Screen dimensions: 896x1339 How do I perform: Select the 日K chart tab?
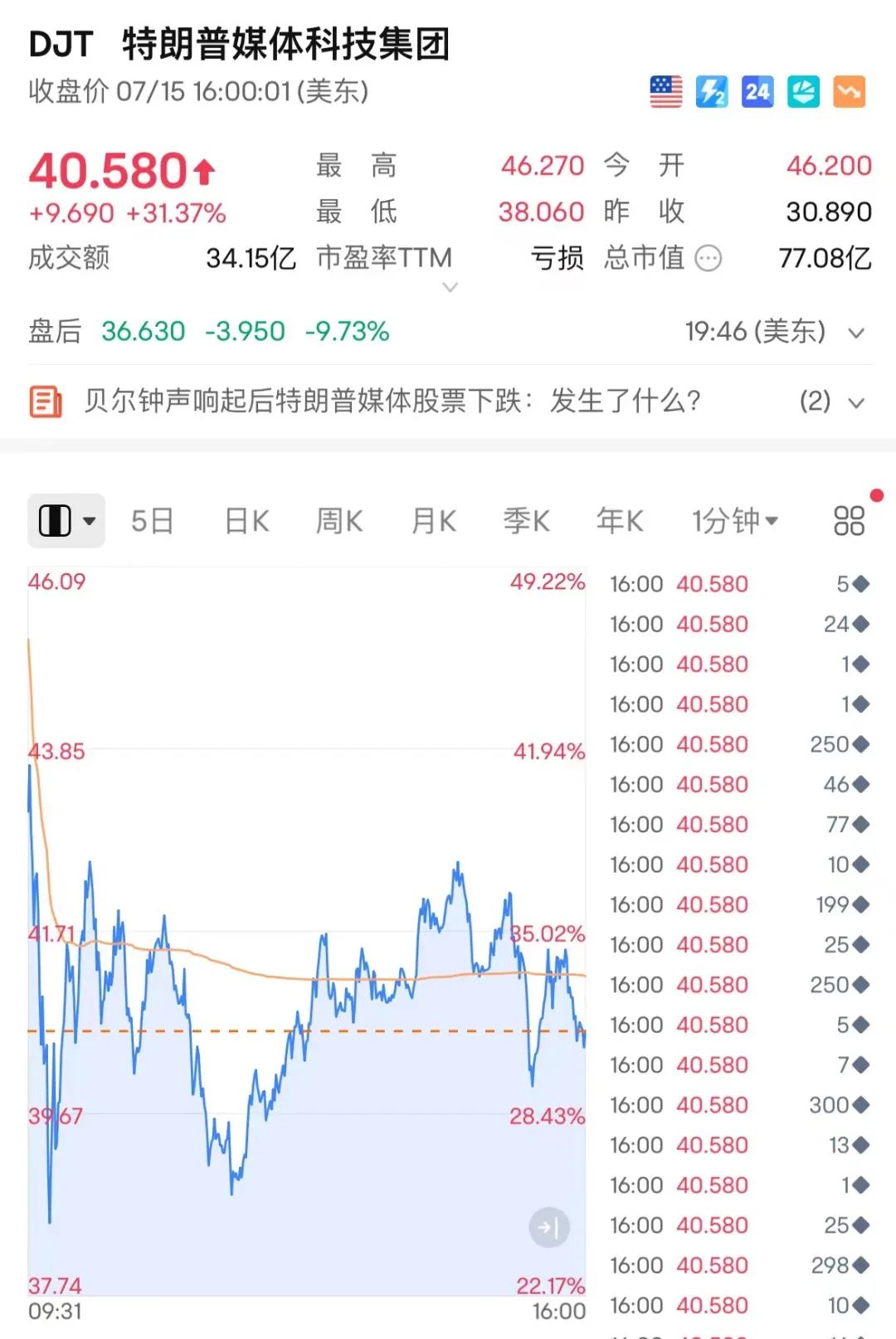click(x=246, y=521)
